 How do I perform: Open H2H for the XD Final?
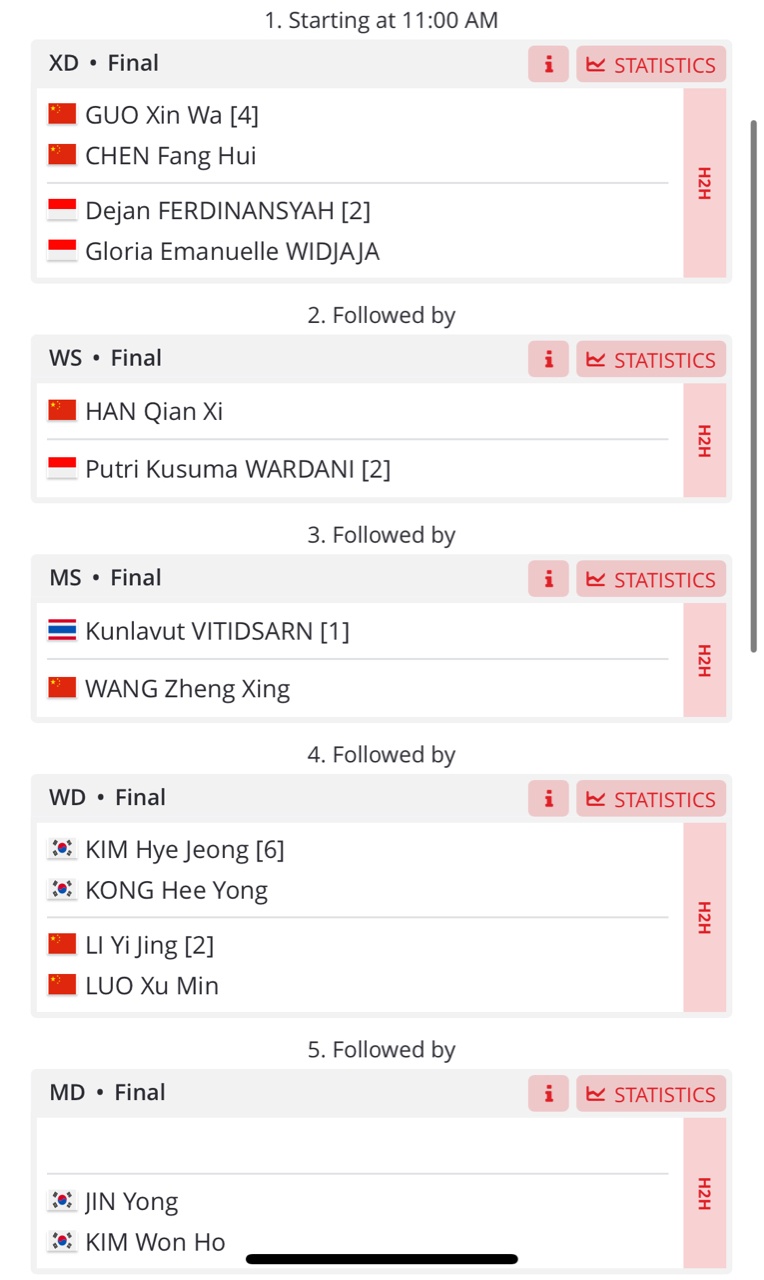pyautogui.click(x=705, y=183)
